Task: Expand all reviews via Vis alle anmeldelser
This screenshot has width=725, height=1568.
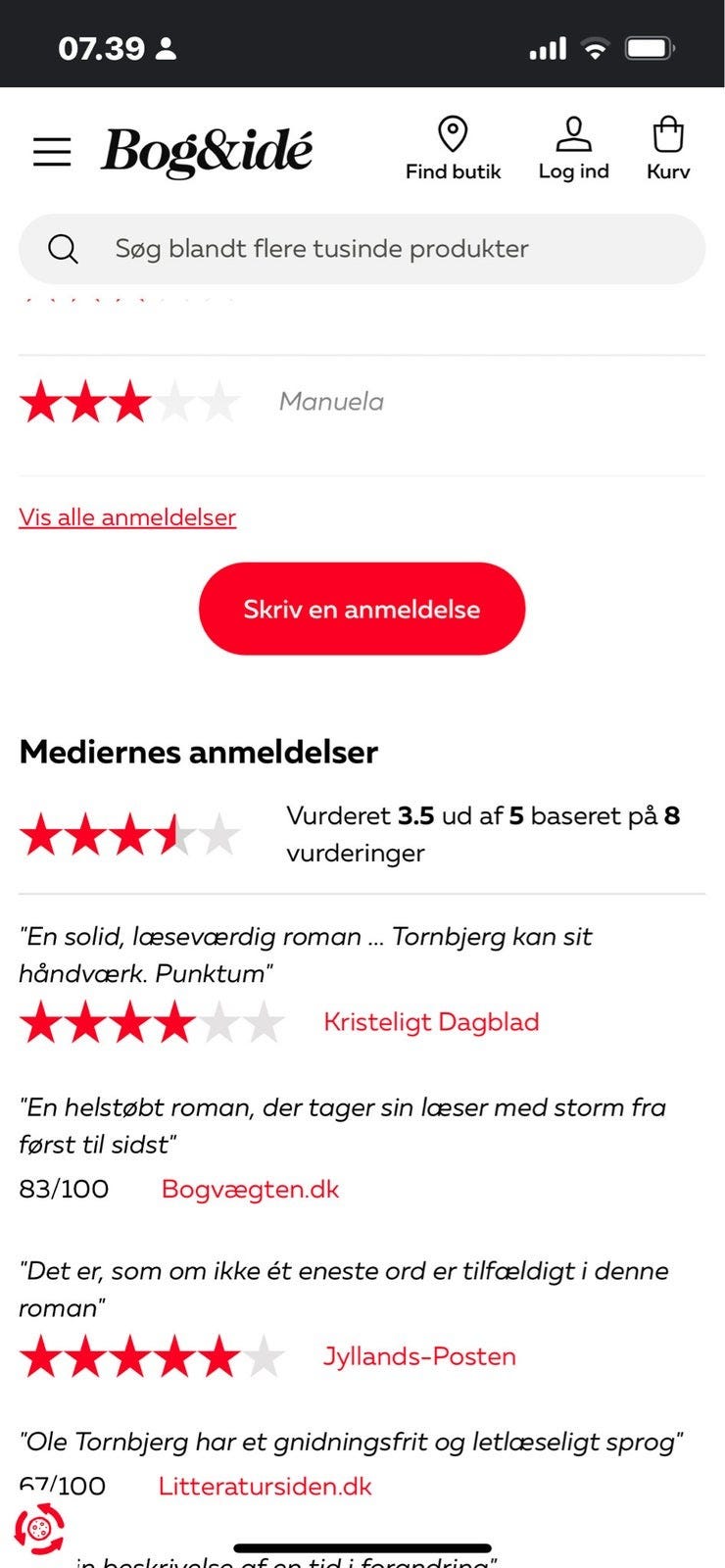Action: pos(127,516)
